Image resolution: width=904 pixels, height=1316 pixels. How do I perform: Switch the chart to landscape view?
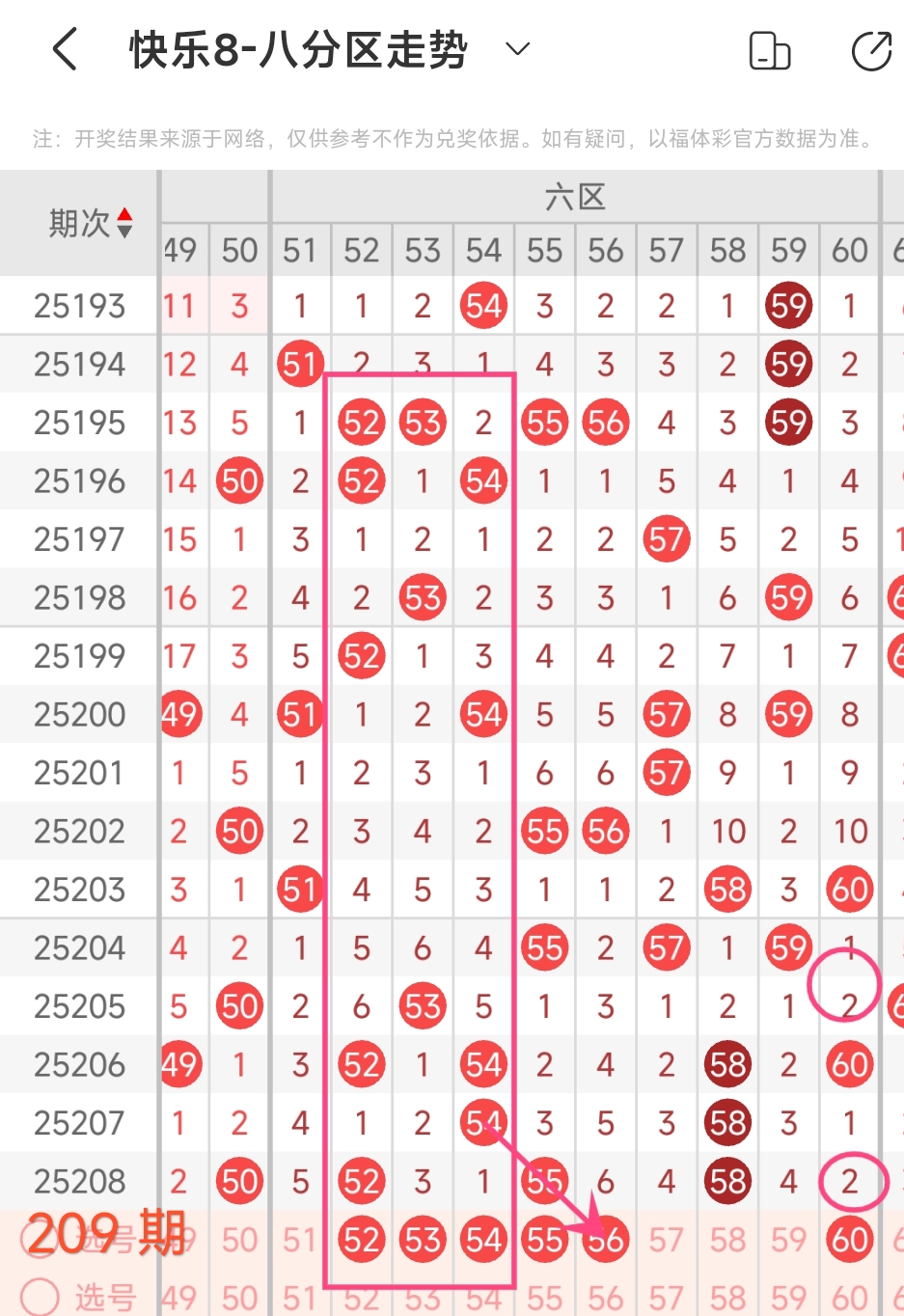point(769,51)
